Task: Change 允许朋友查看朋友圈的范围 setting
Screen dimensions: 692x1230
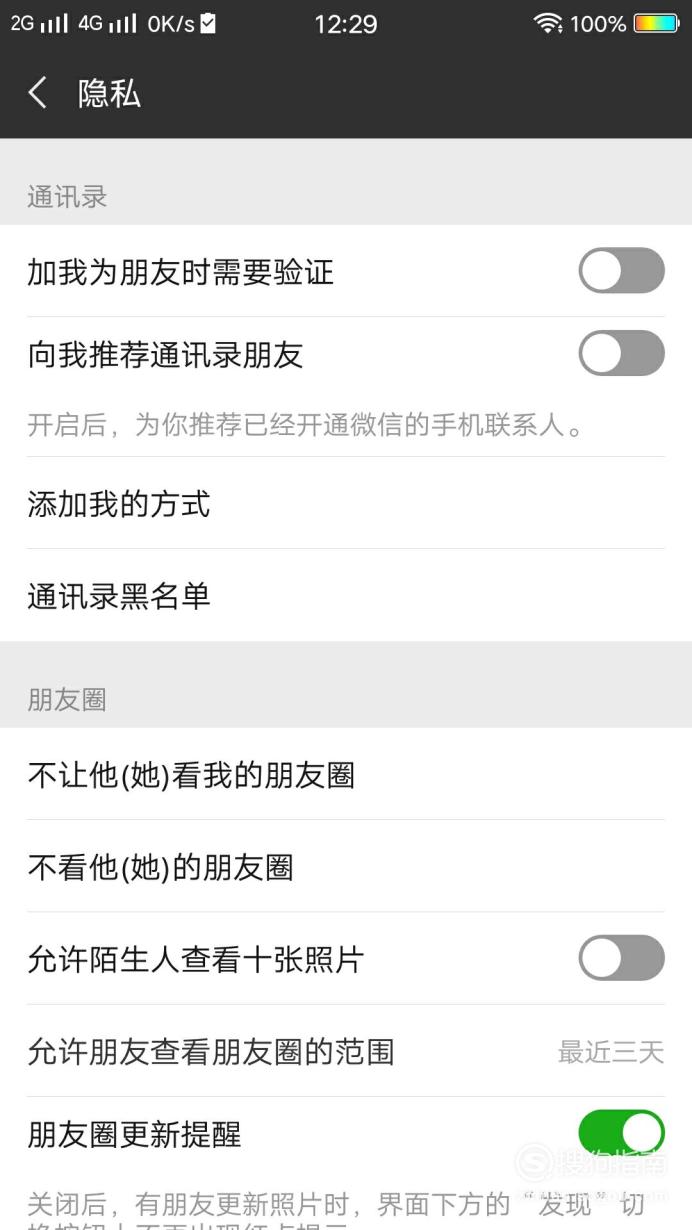Action: pos(346,1051)
